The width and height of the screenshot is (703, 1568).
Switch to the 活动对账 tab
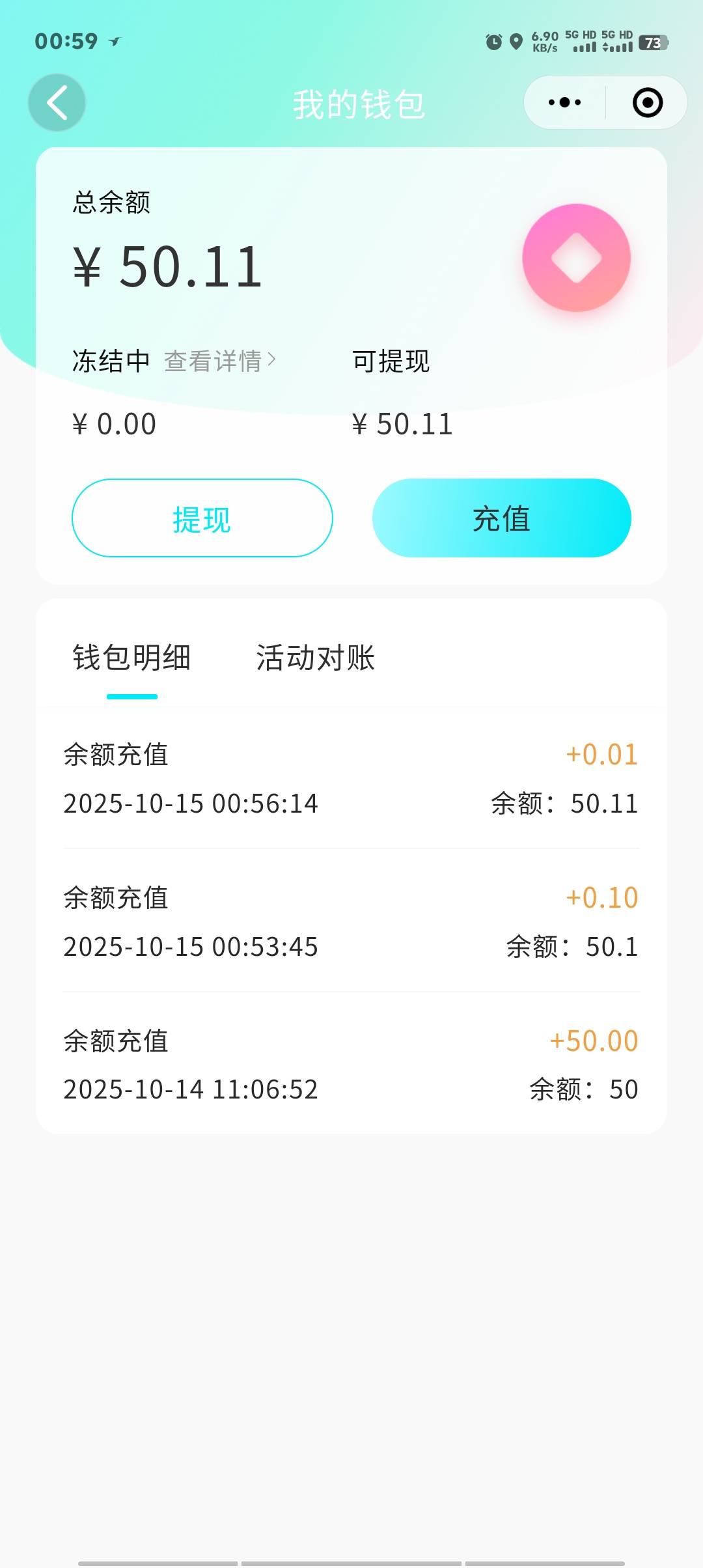click(x=315, y=658)
